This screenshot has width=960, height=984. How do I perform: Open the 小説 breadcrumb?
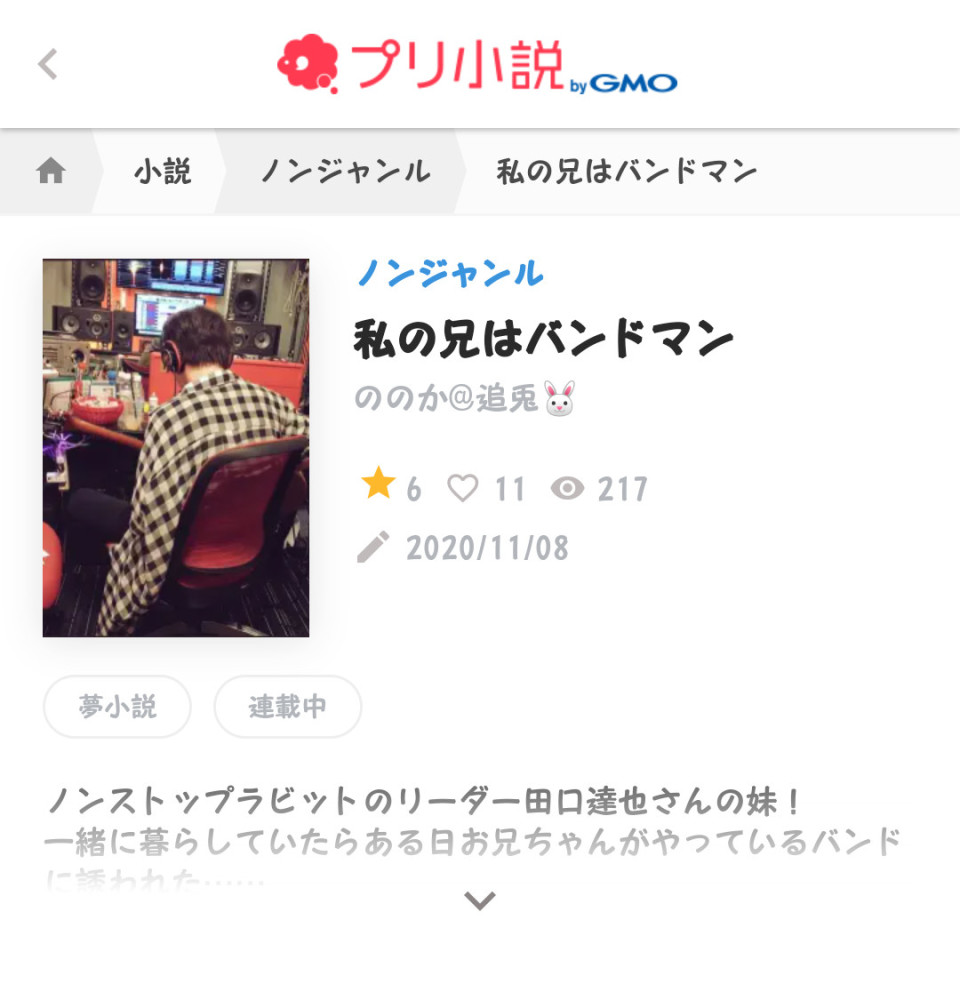pos(162,172)
